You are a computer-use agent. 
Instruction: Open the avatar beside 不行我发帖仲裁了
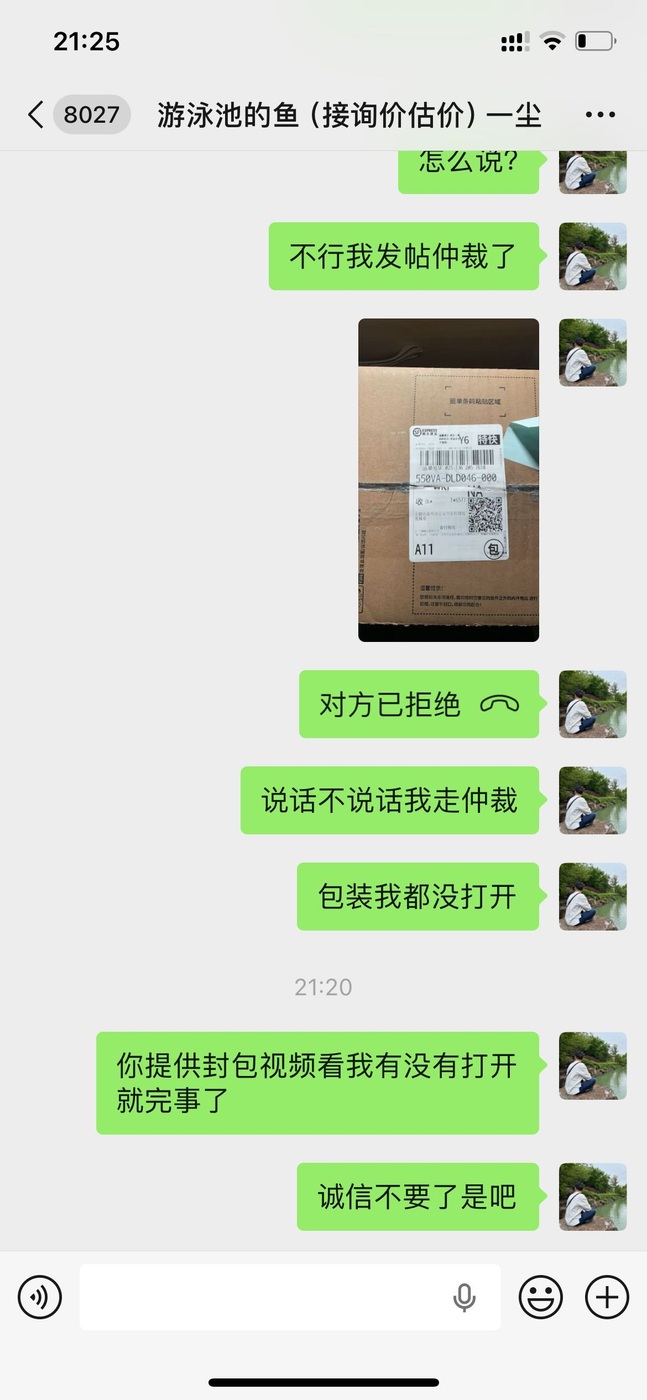pos(592,256)
